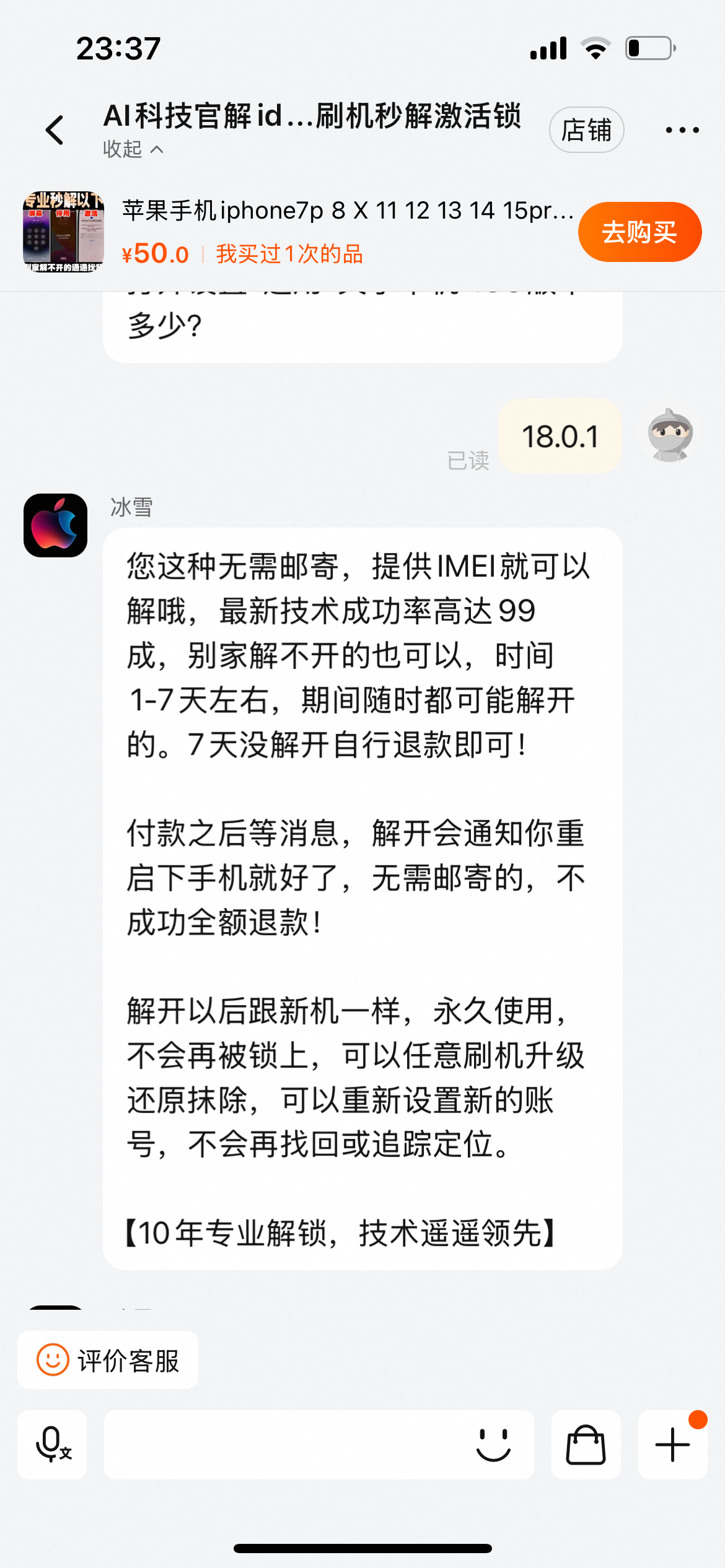Viewport: 725px width, 1568px height.
Task: Tap 去购买 to buy the item
Action: click(639, 232)
